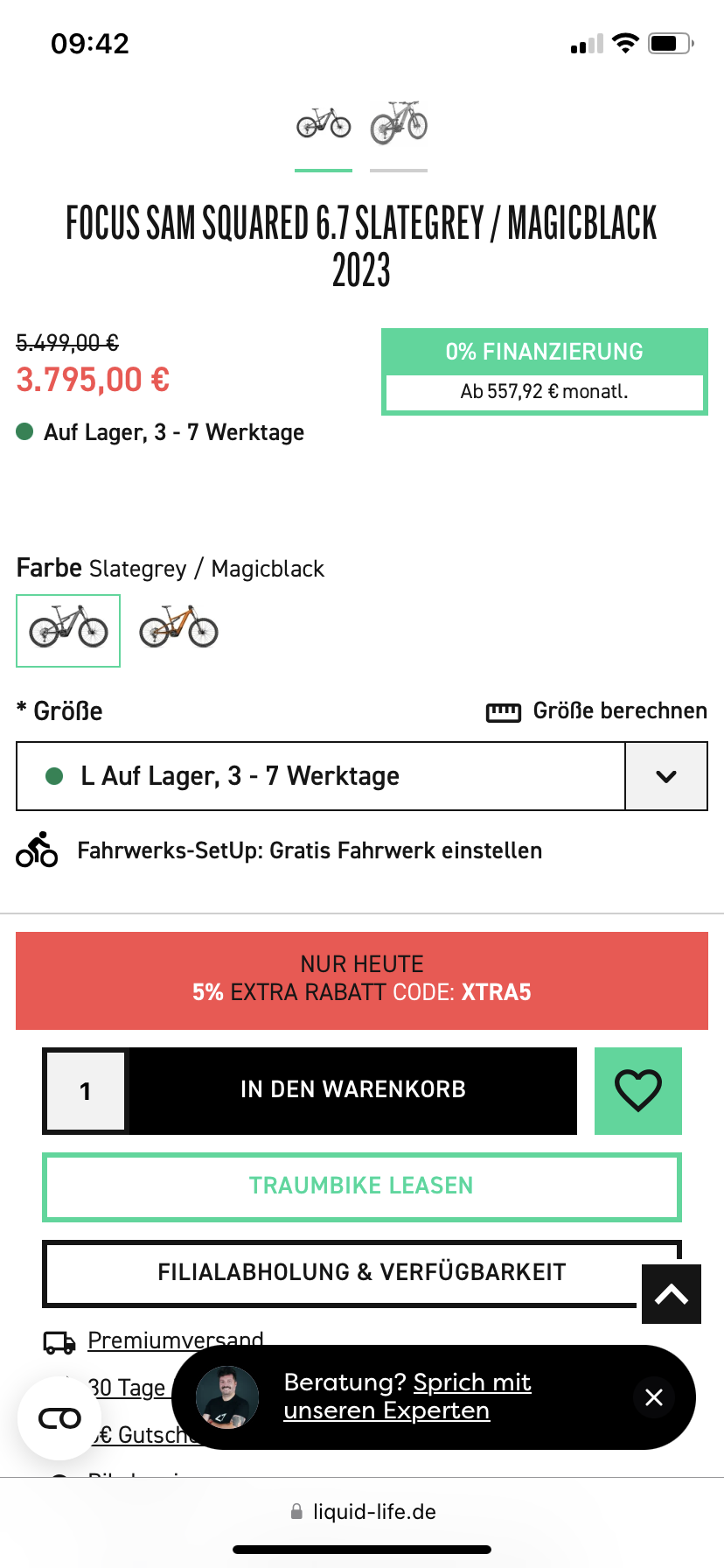Screen dimensions: 724x1568
Task: Tap Traumbike leasen button
Action: (x=362, y=1186)
